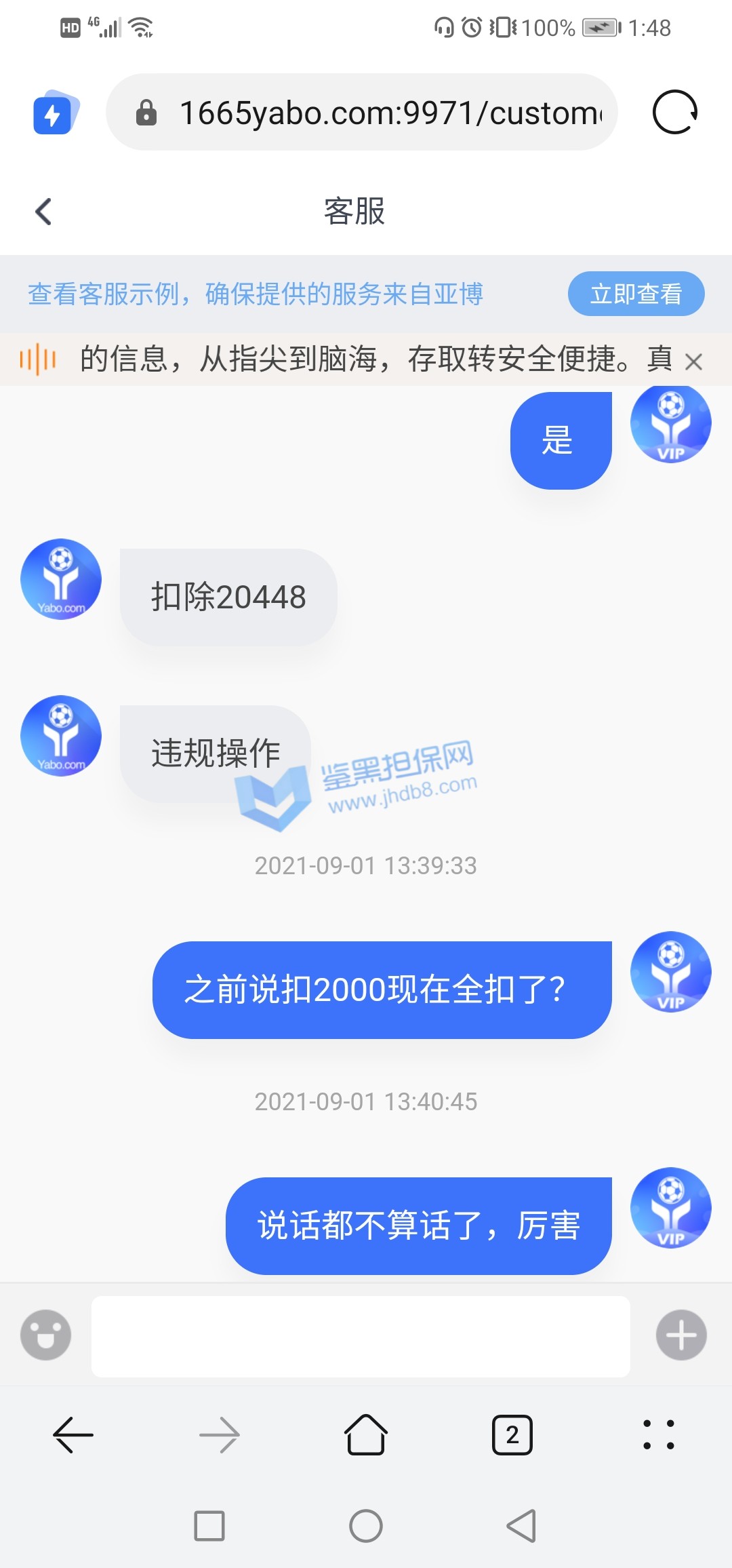Screen dimensions: 732x1568
Task: Reload the page with the refresh icon
Action: tap(674, 112)
